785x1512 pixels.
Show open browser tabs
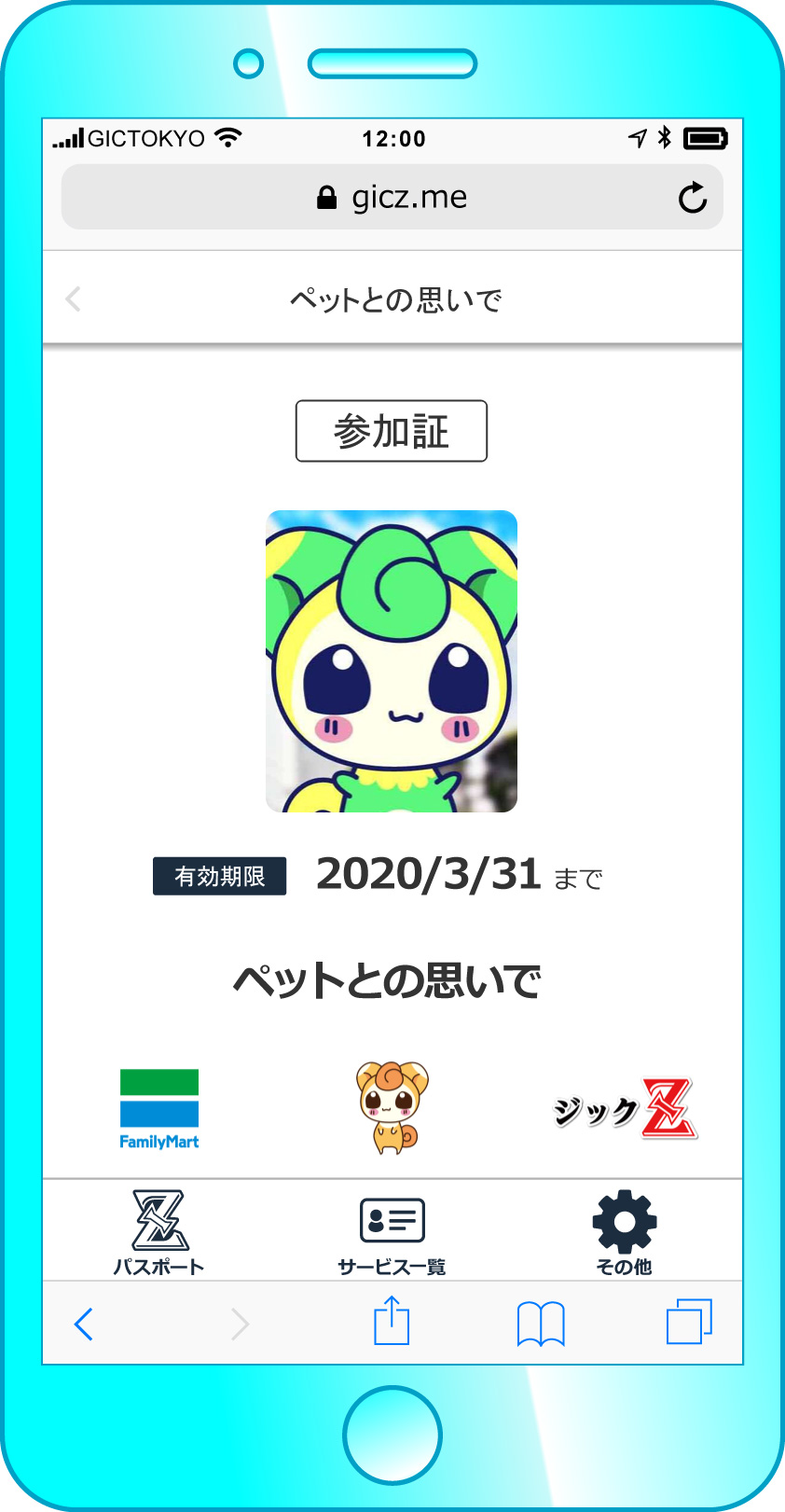(x=690, y=1322)
